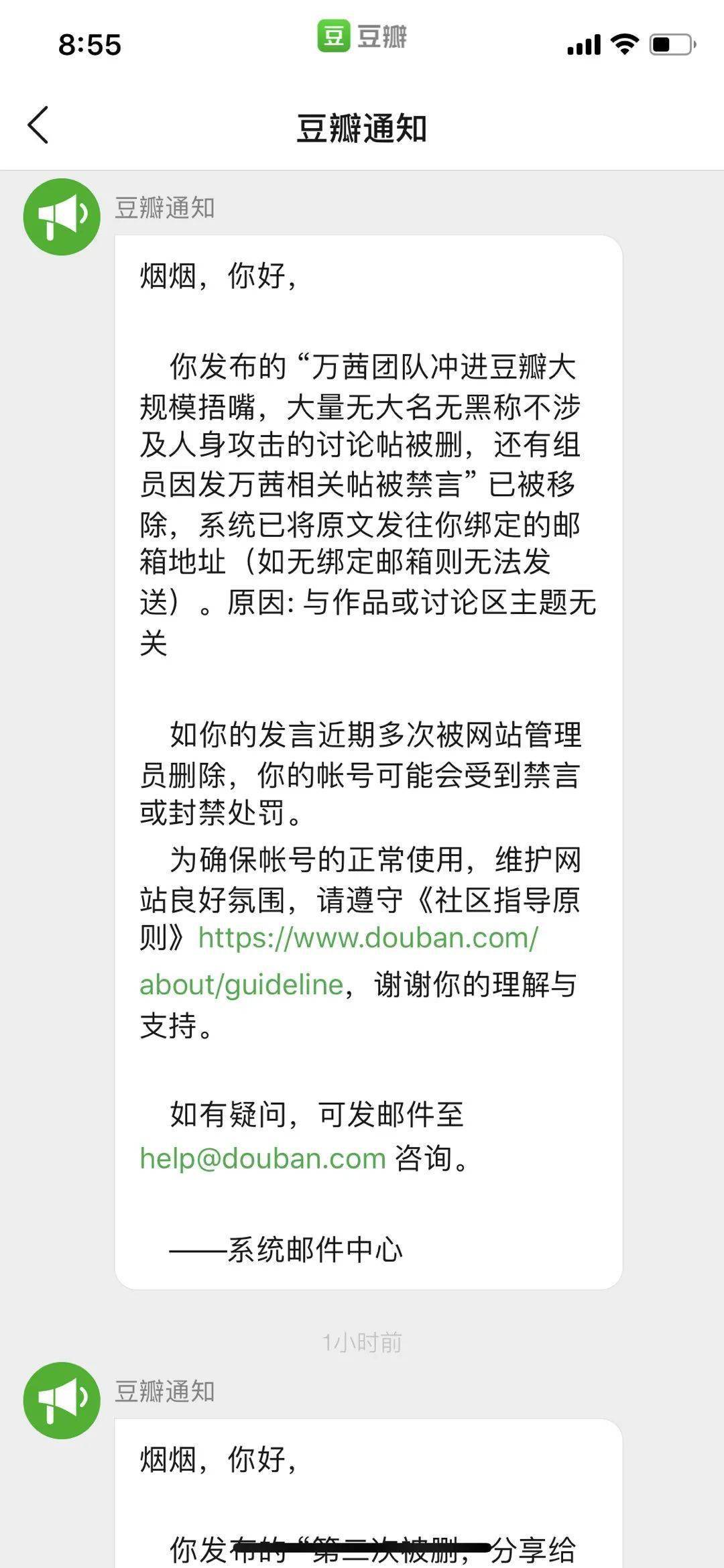Tap the help@douban.com email link
Viewport: 724px width, 1568px height.
click(263, 1158)
